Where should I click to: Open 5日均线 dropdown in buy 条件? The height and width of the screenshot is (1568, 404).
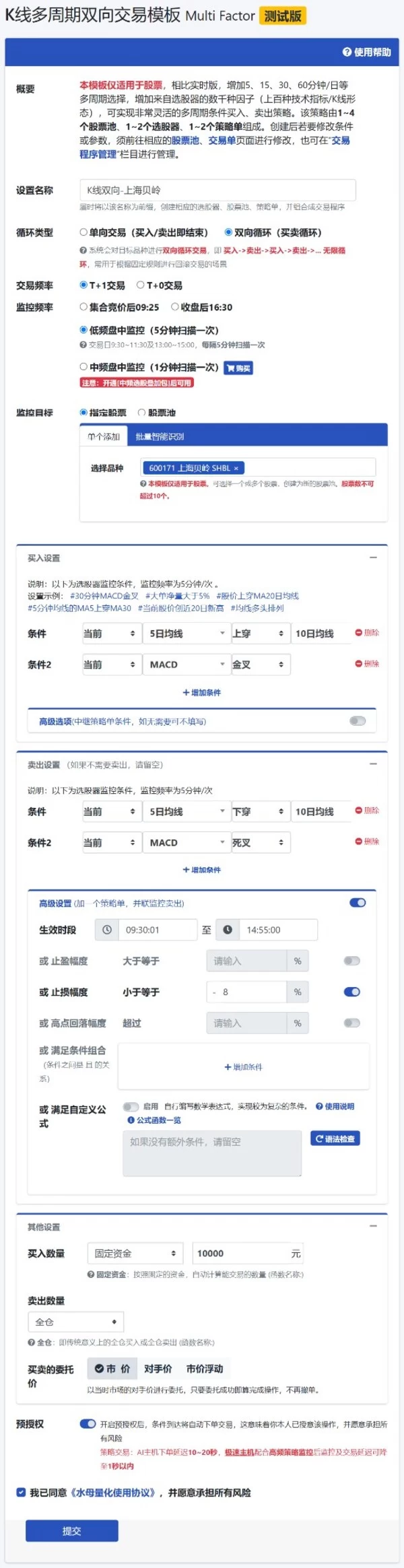click(x=187, y=634)
